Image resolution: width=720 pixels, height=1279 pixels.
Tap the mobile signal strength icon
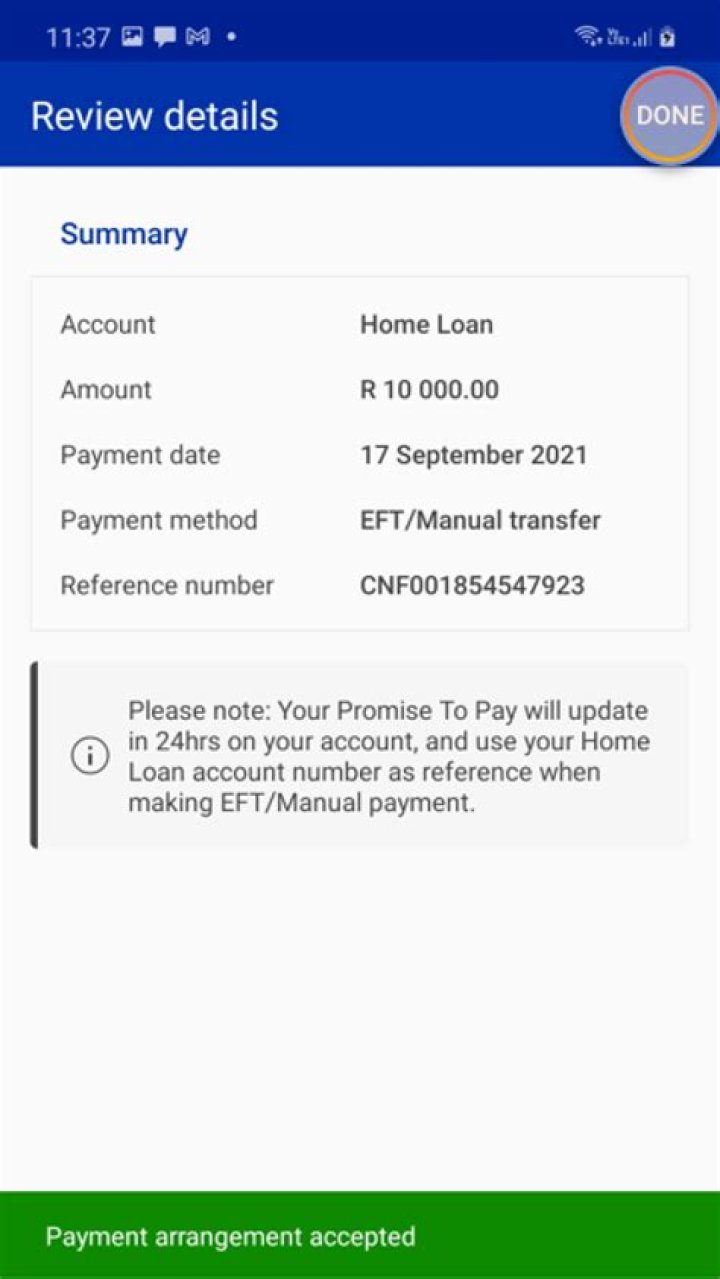pyautogui.click(x=641, y=37)
